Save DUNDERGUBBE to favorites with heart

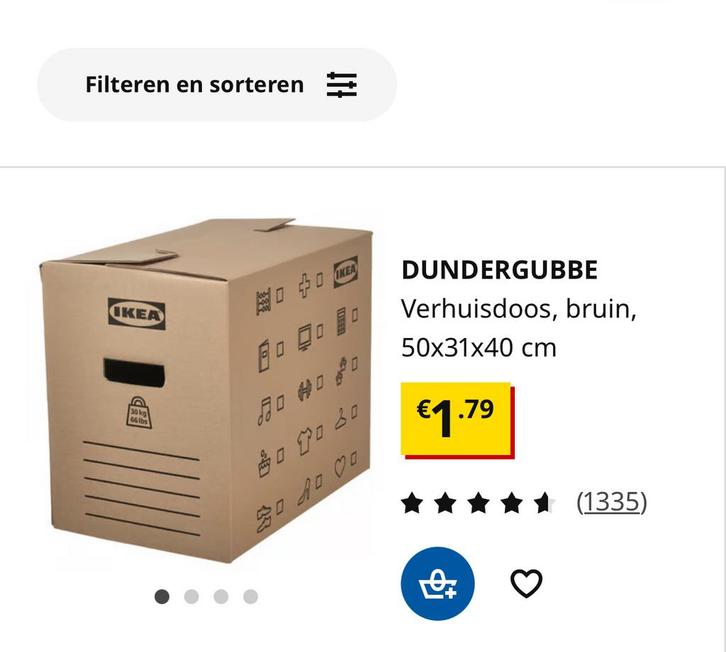[x=526, y=583]
